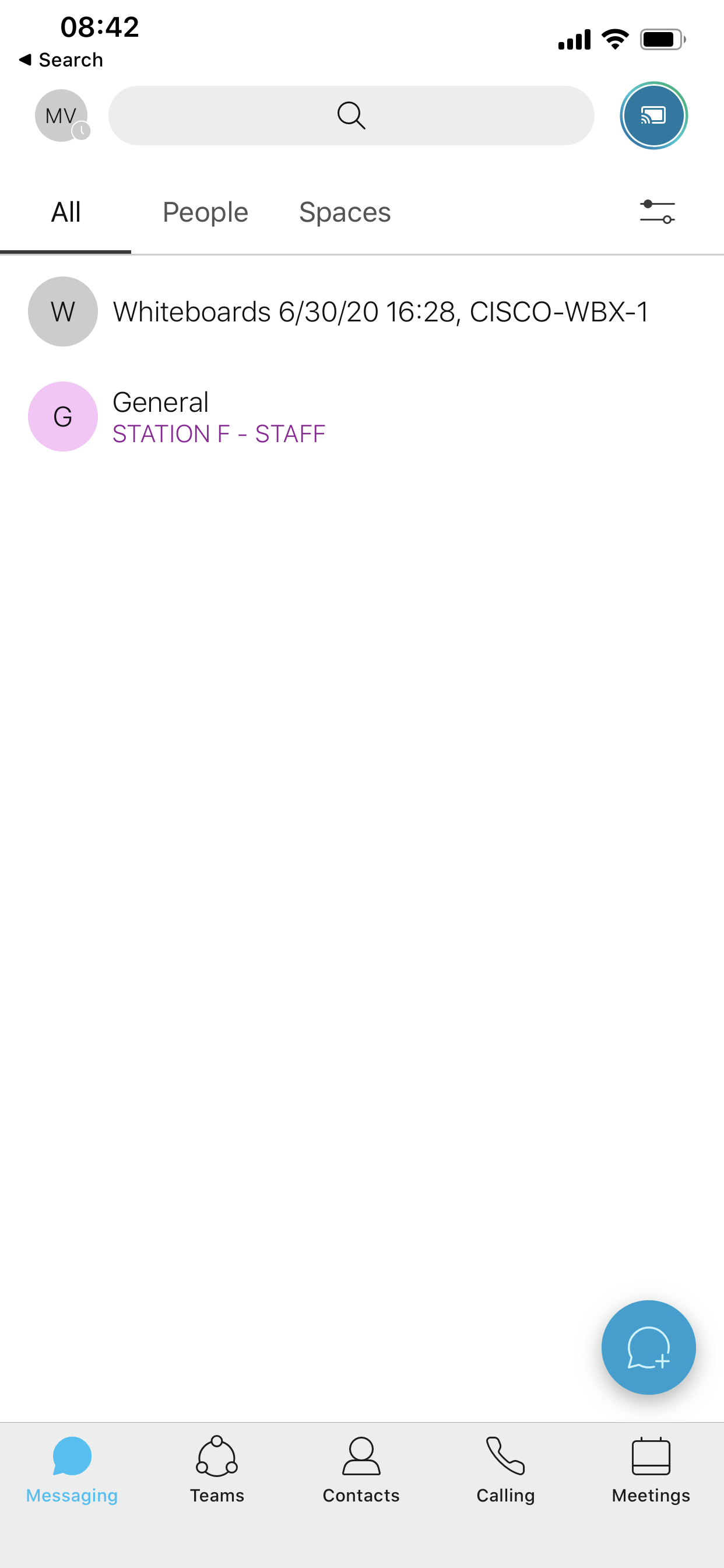Viewport: 724px width, 1568px height.
Task: Select the Messaging tab
Action: tap(72, 1468)
